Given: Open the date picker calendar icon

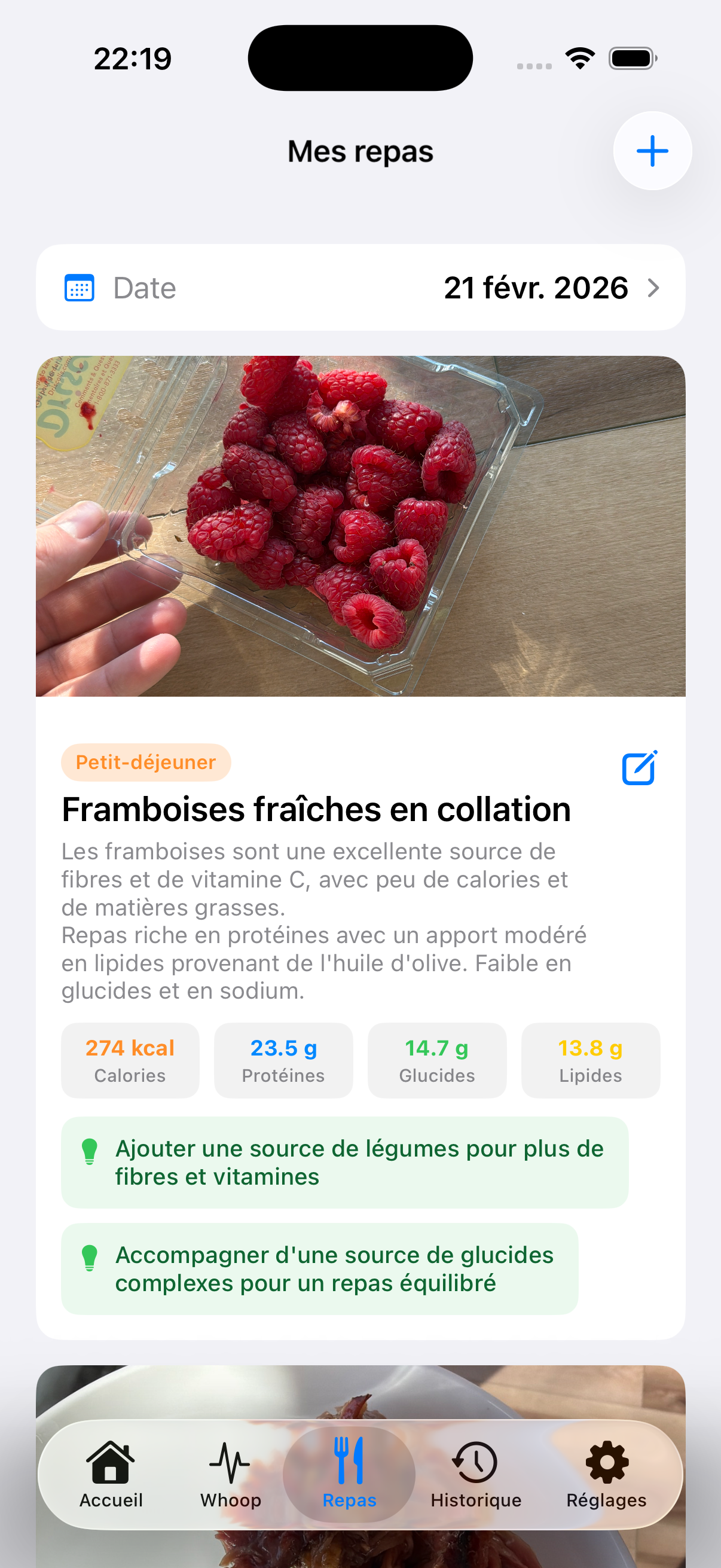Looking at the screenshot, I should point(80,288).
